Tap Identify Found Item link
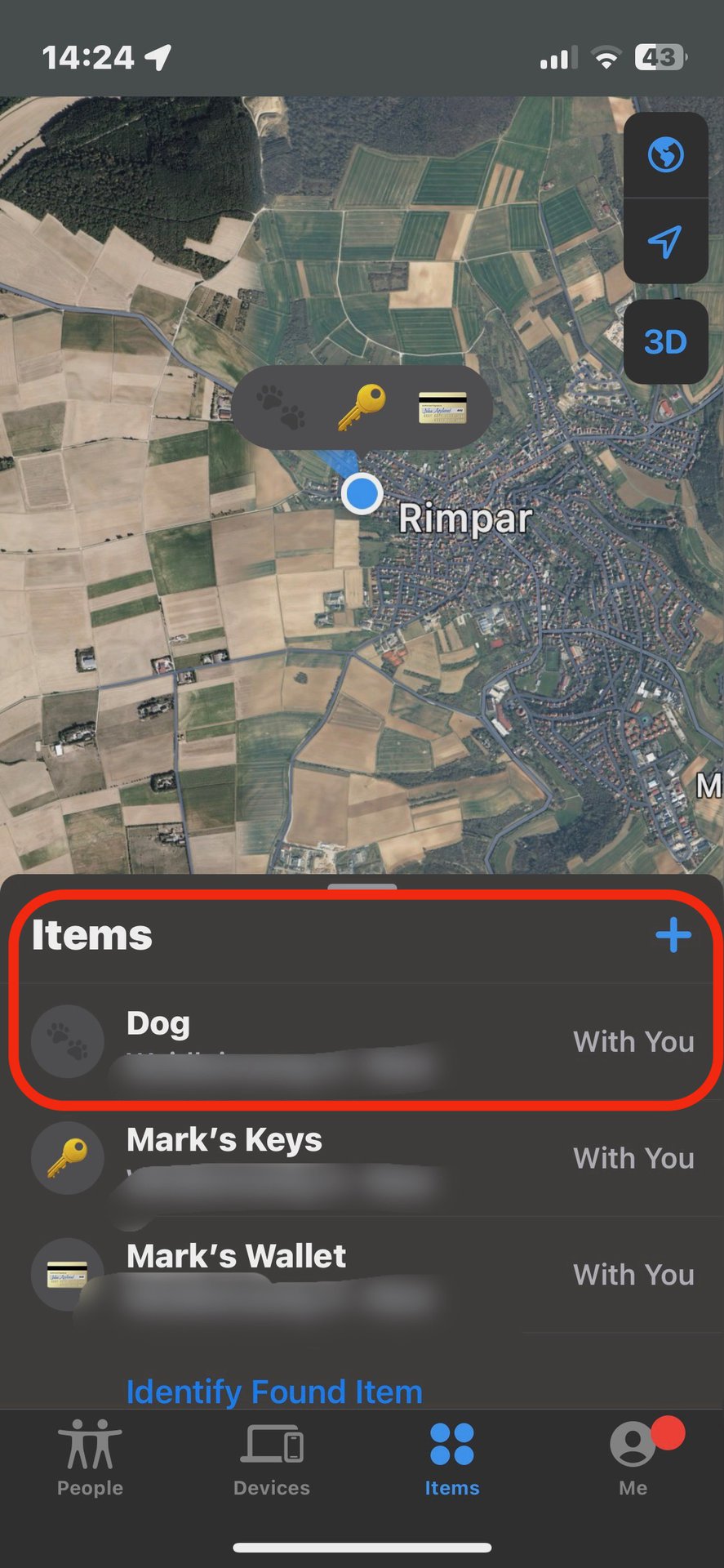724x1568 pixels. (x=274, y=1391)
